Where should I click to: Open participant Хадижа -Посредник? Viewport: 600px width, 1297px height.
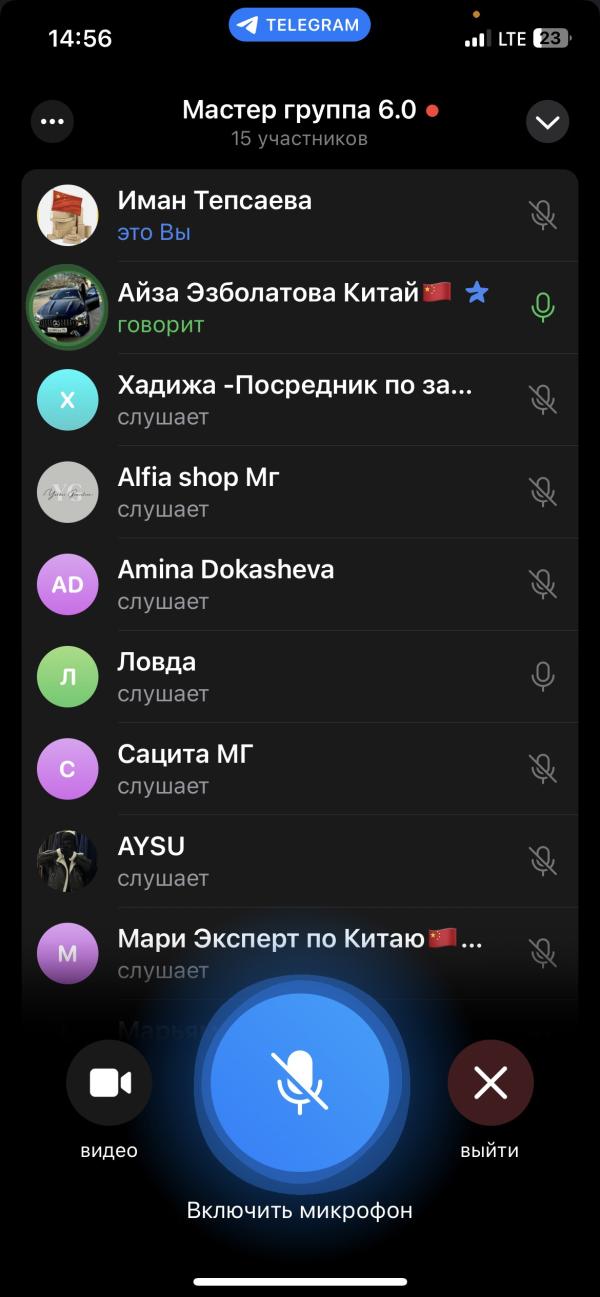(x=300, y=399)
